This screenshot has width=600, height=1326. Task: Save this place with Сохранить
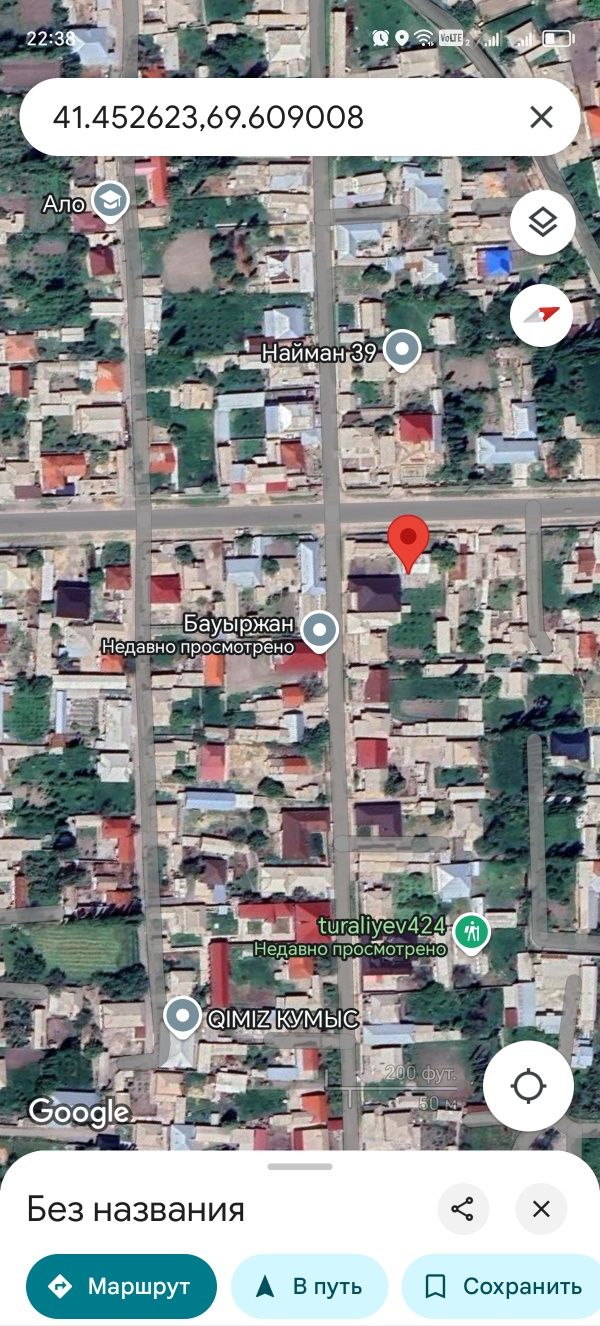click(503, 1286)
